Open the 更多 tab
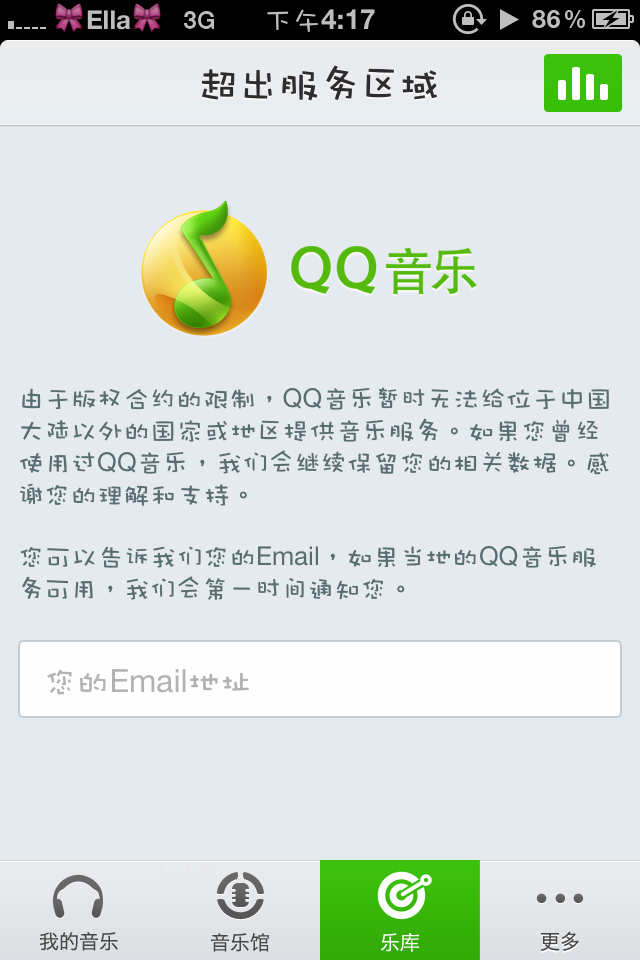Image resolution: width=640 pixels, height=960 pixels. tap(560, 911)
